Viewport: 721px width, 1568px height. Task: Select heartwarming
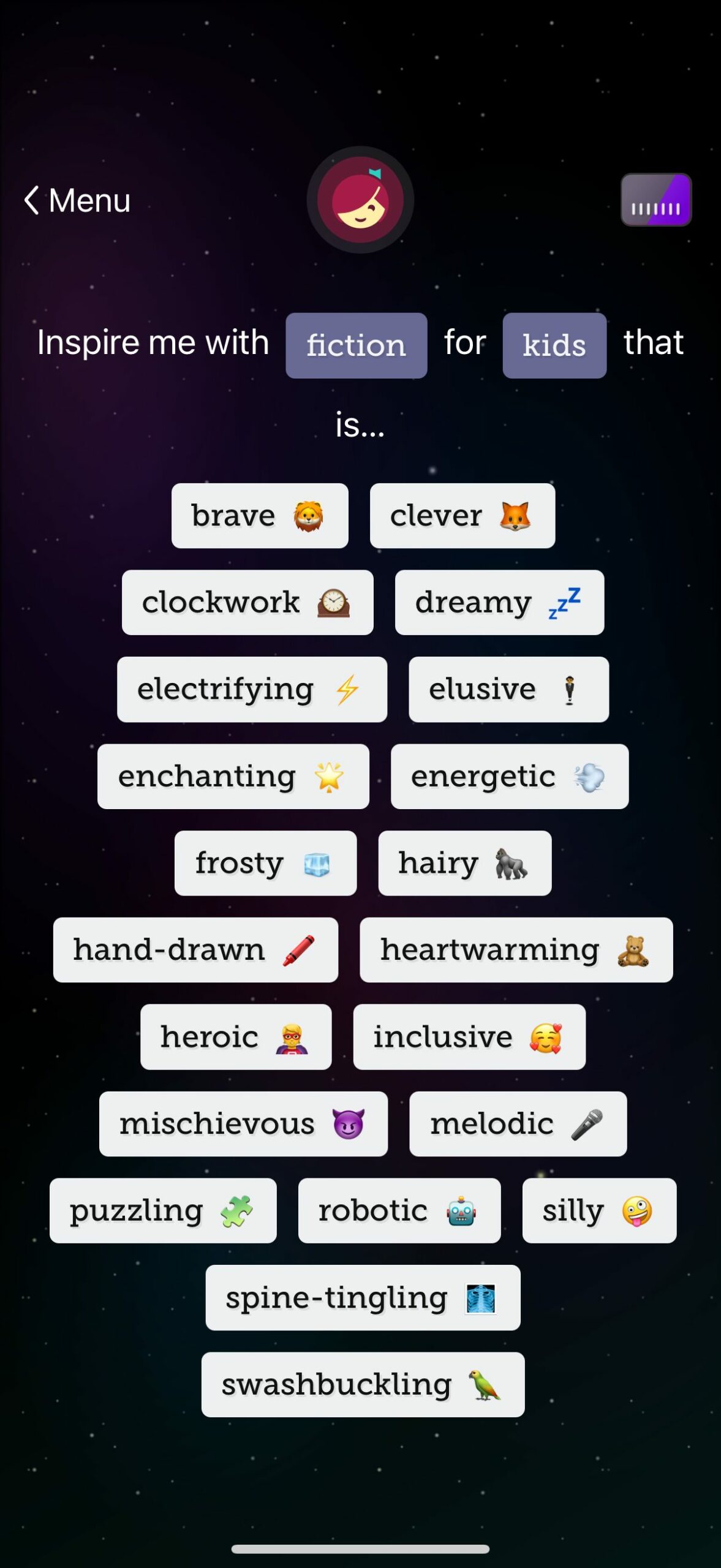[x=516, y=950]
